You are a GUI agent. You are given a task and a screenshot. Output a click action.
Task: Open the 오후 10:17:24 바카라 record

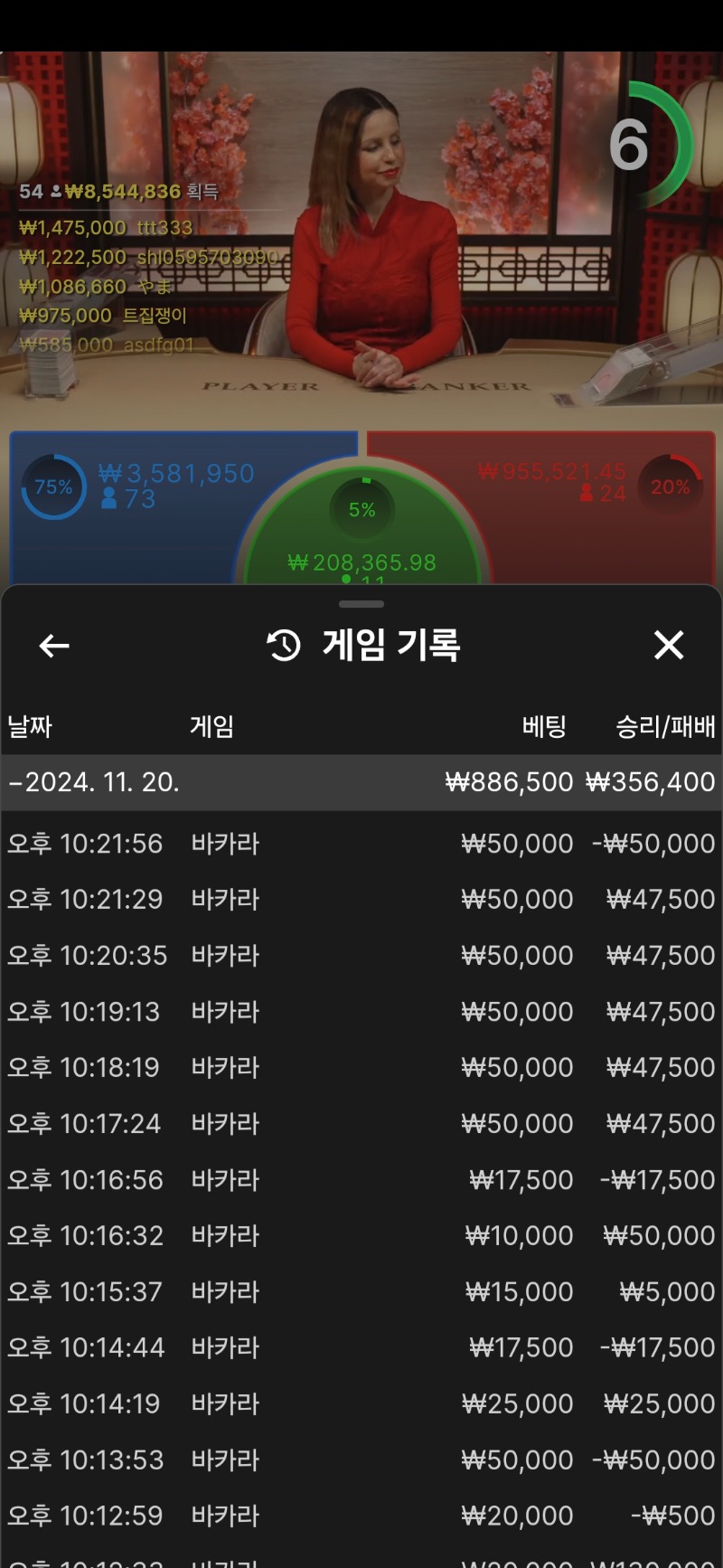[361, 1124]
